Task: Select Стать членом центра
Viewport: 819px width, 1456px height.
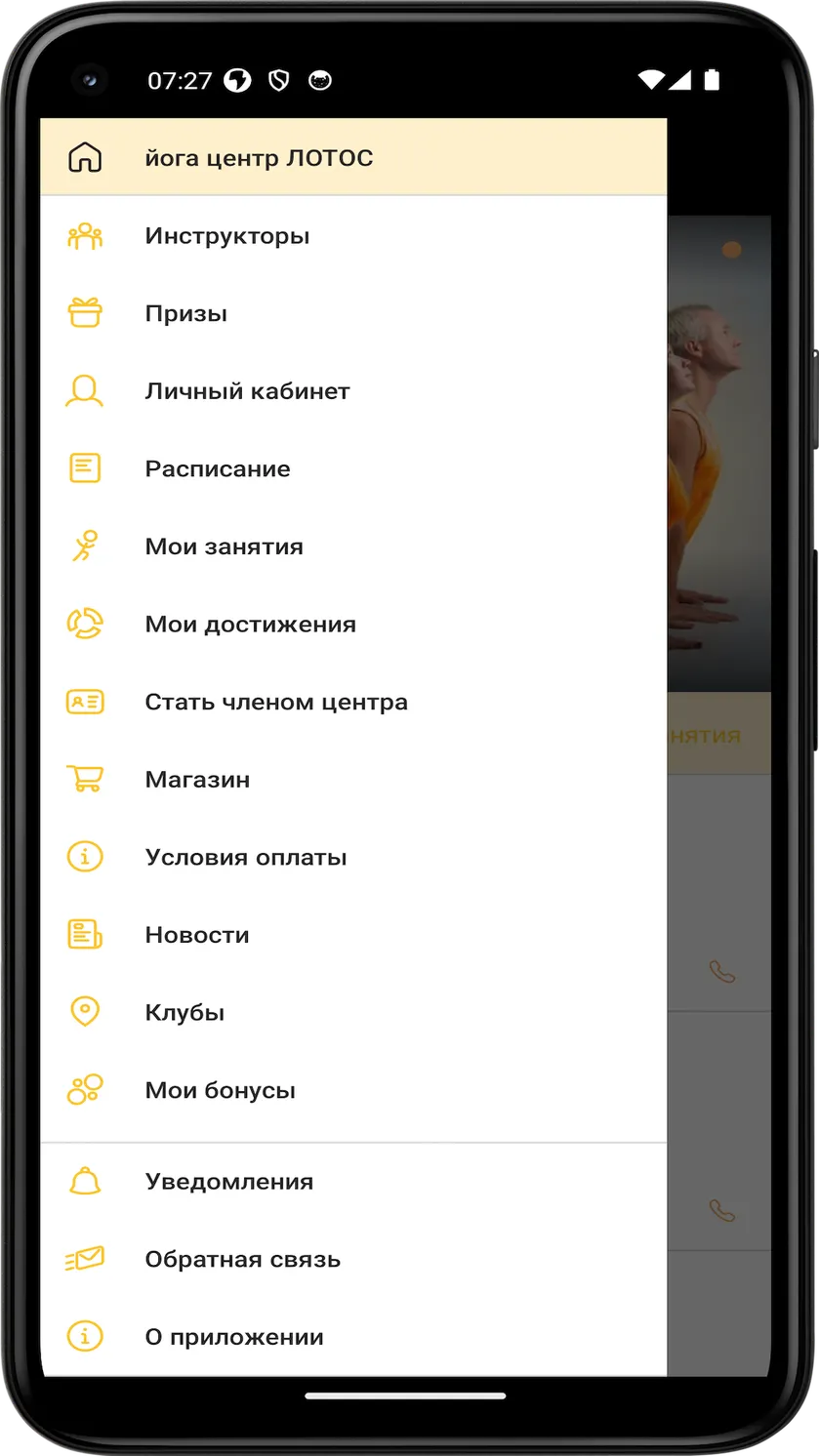Action: tap(353, 702)
